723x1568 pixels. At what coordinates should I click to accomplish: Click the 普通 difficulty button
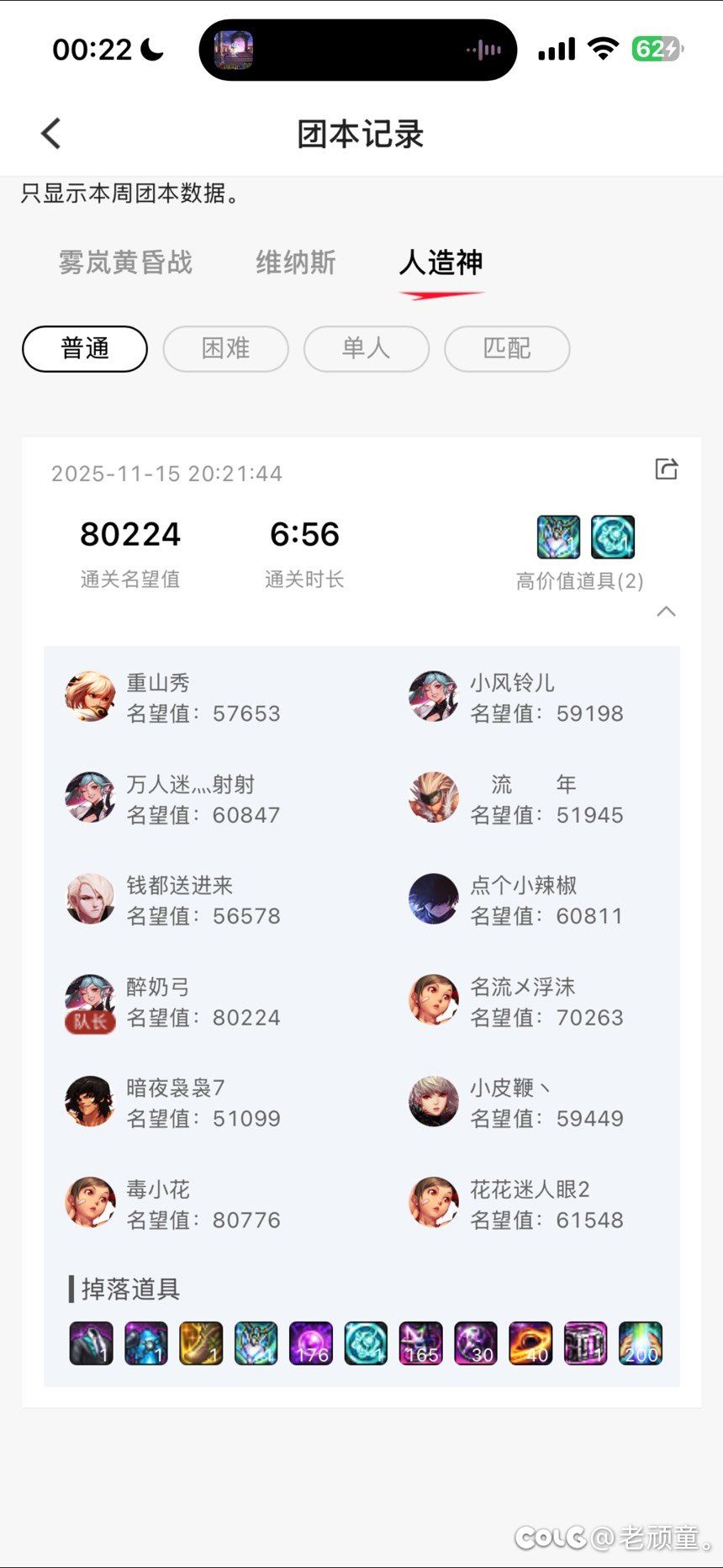(x=84, y=348)
